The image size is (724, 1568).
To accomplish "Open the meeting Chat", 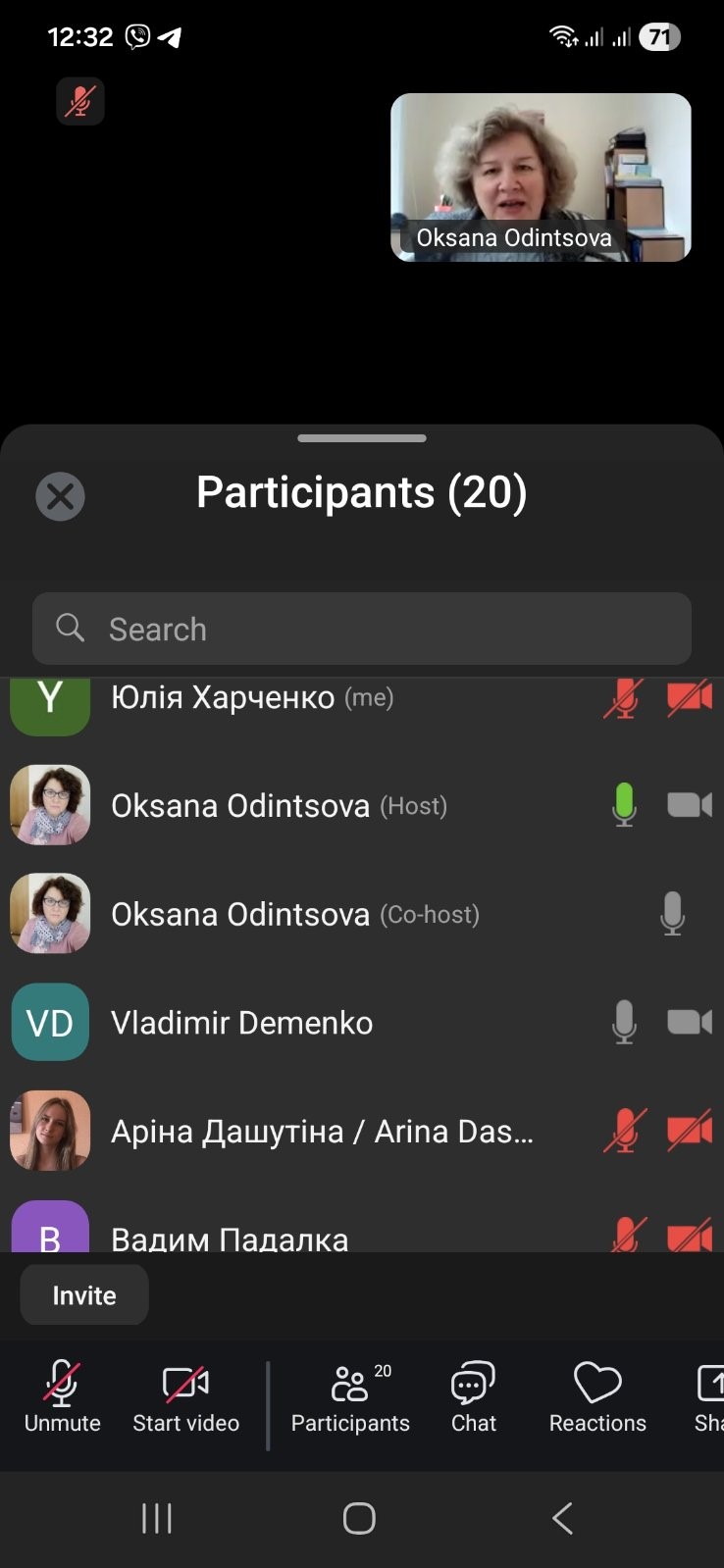I will coord(474,1397).
